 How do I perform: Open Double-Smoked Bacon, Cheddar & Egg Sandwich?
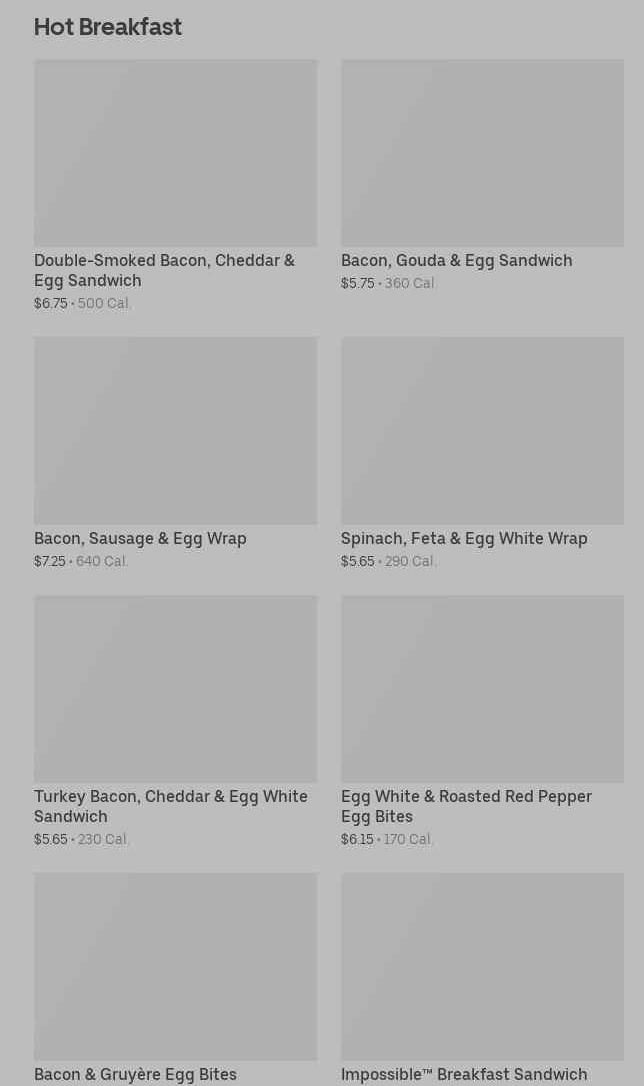pos(176,186)
